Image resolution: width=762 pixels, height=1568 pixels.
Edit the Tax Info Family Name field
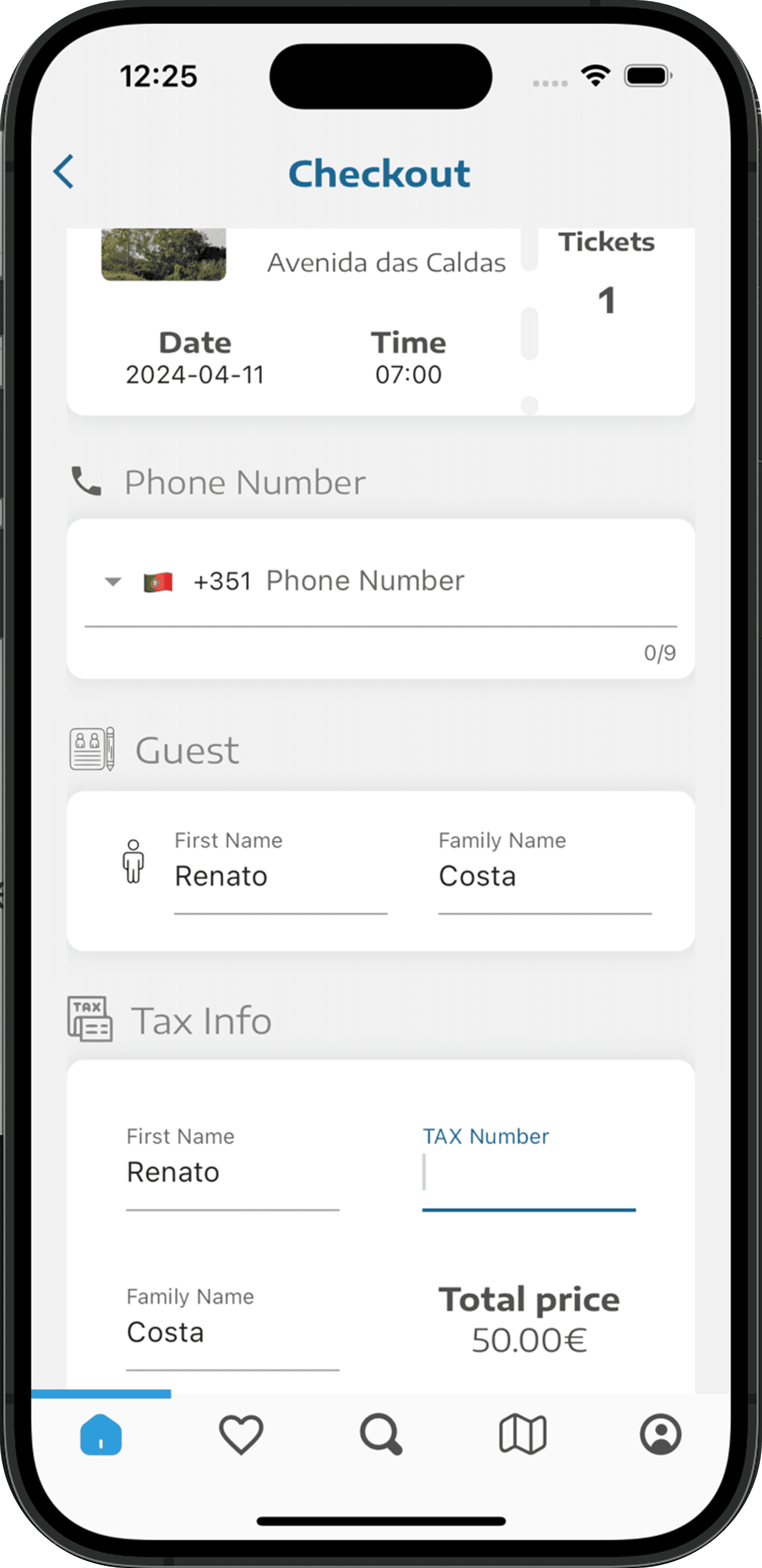coord(232,1333)
